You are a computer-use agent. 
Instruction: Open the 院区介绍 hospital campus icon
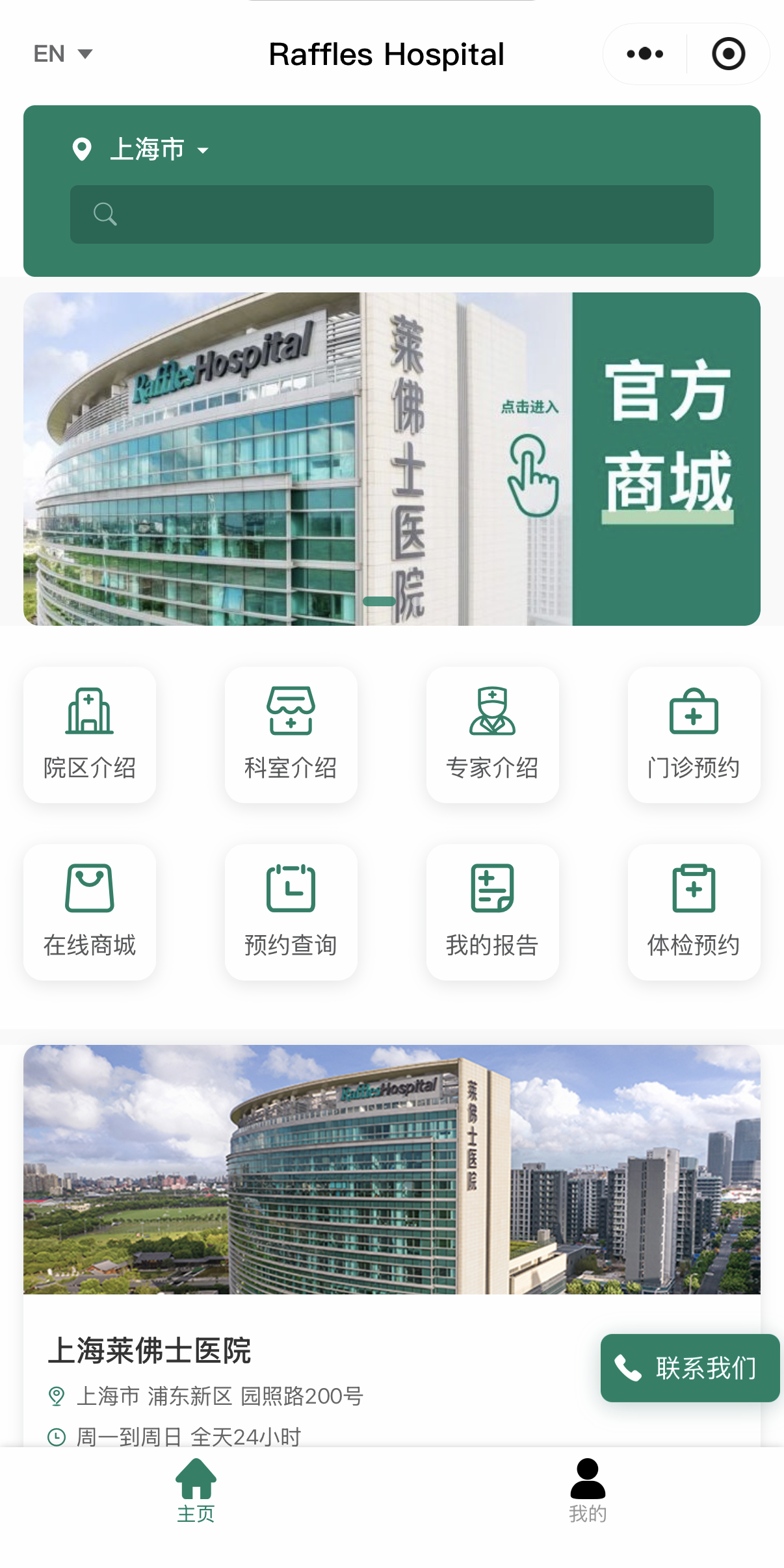89,733
